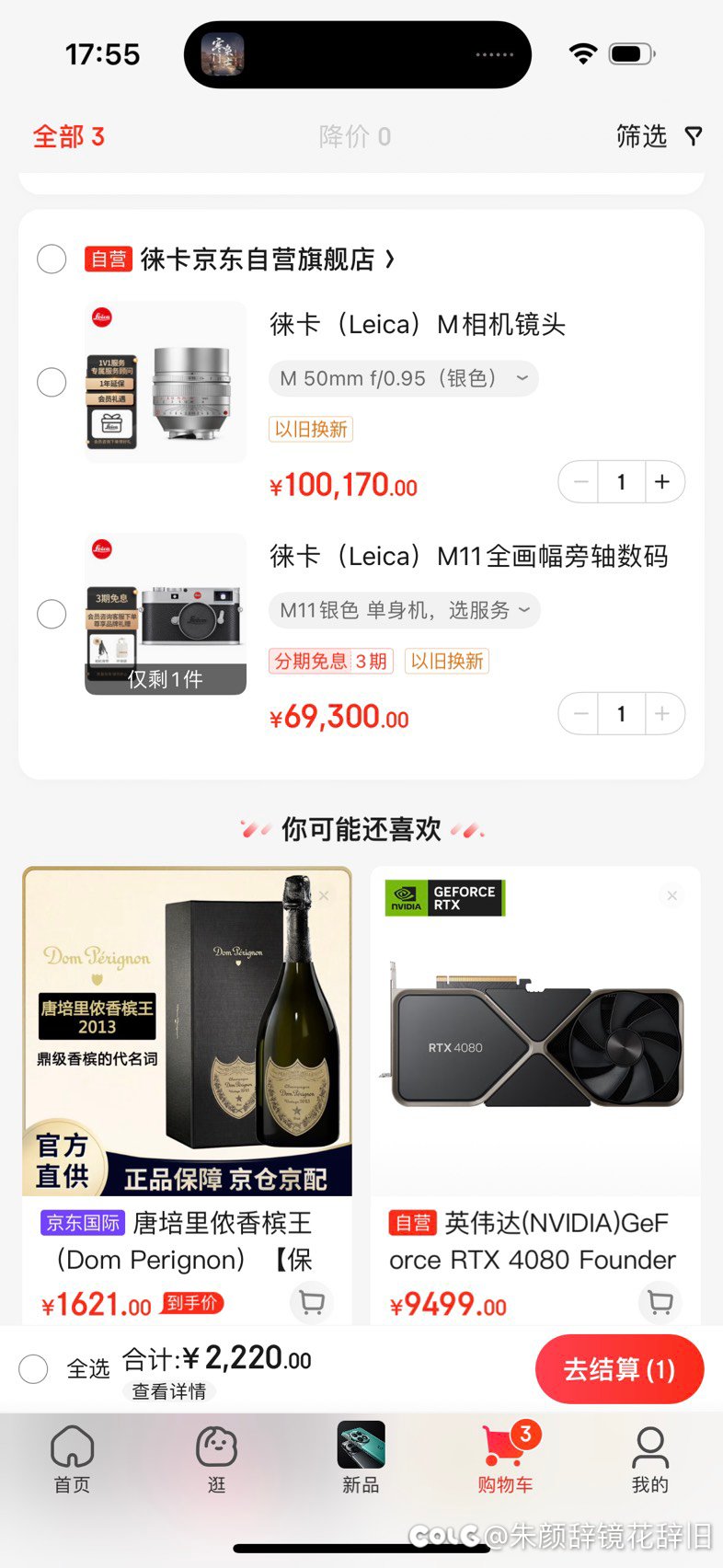Check the Leica M11 camera item
Viewport: 723px width, 1568px height.
pos(52,614)
